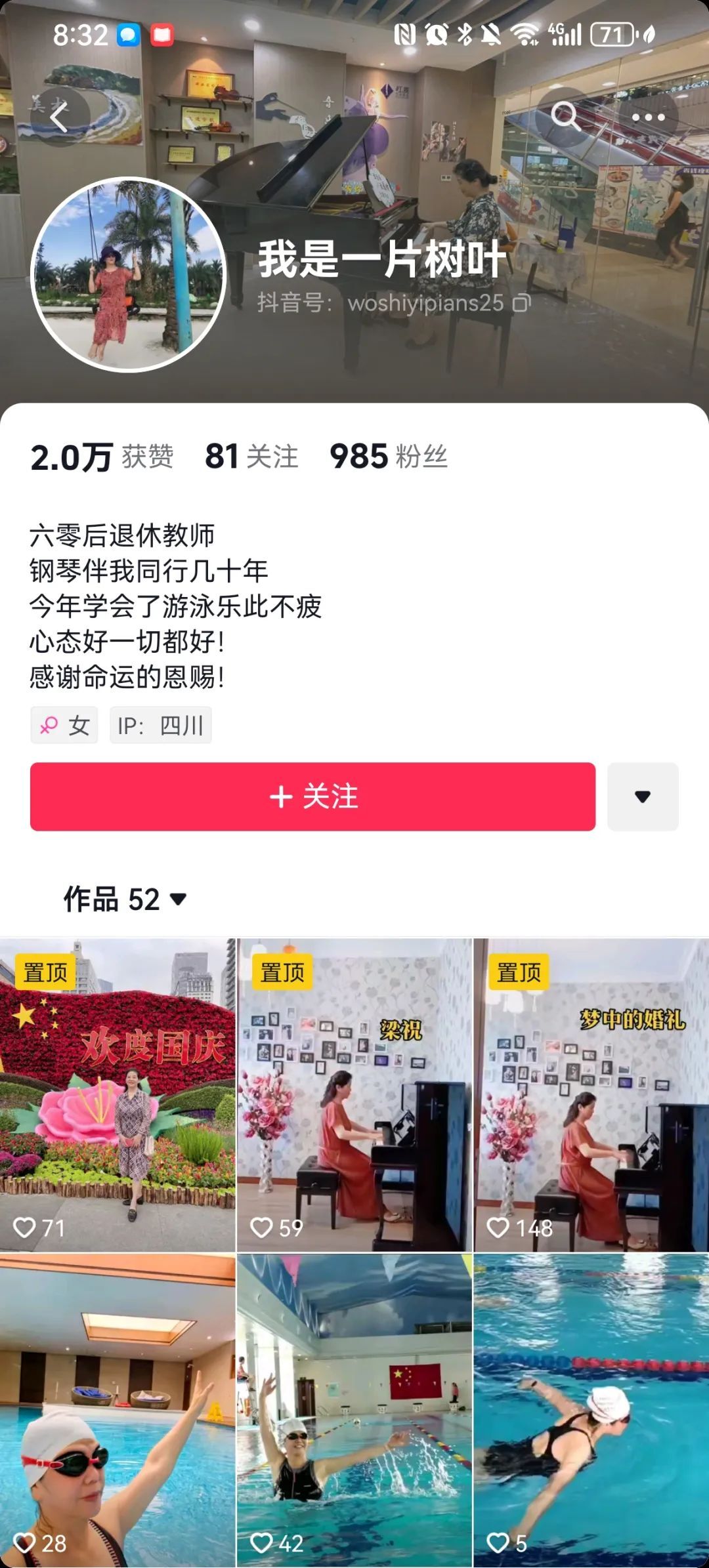The height and width of the screenshot is (1568, 709).
Task: Open the 作品 52 sort dropdown
Action: (x=125, y=899)
